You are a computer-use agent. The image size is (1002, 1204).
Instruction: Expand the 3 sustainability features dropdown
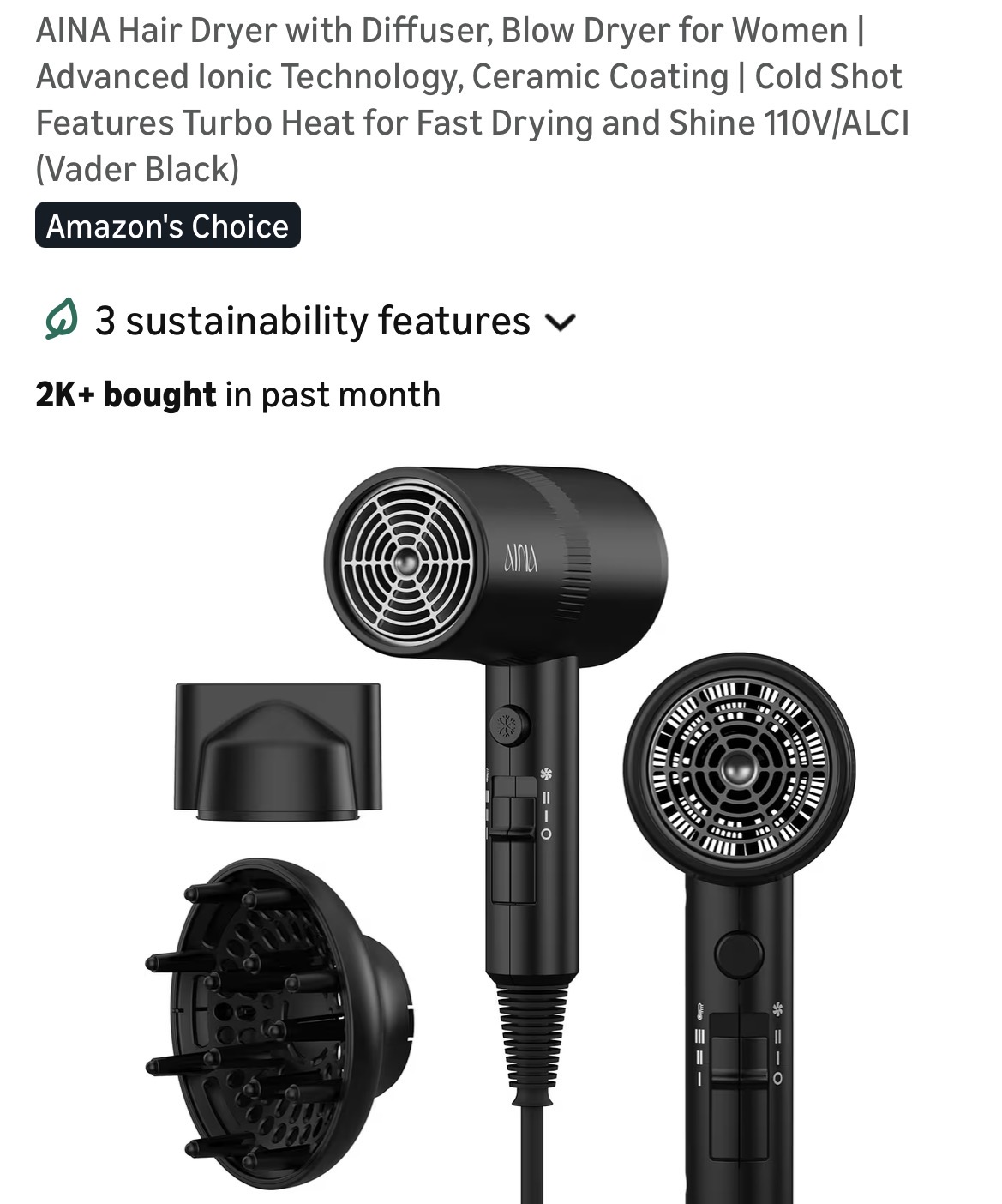click(x=559, y=322)
